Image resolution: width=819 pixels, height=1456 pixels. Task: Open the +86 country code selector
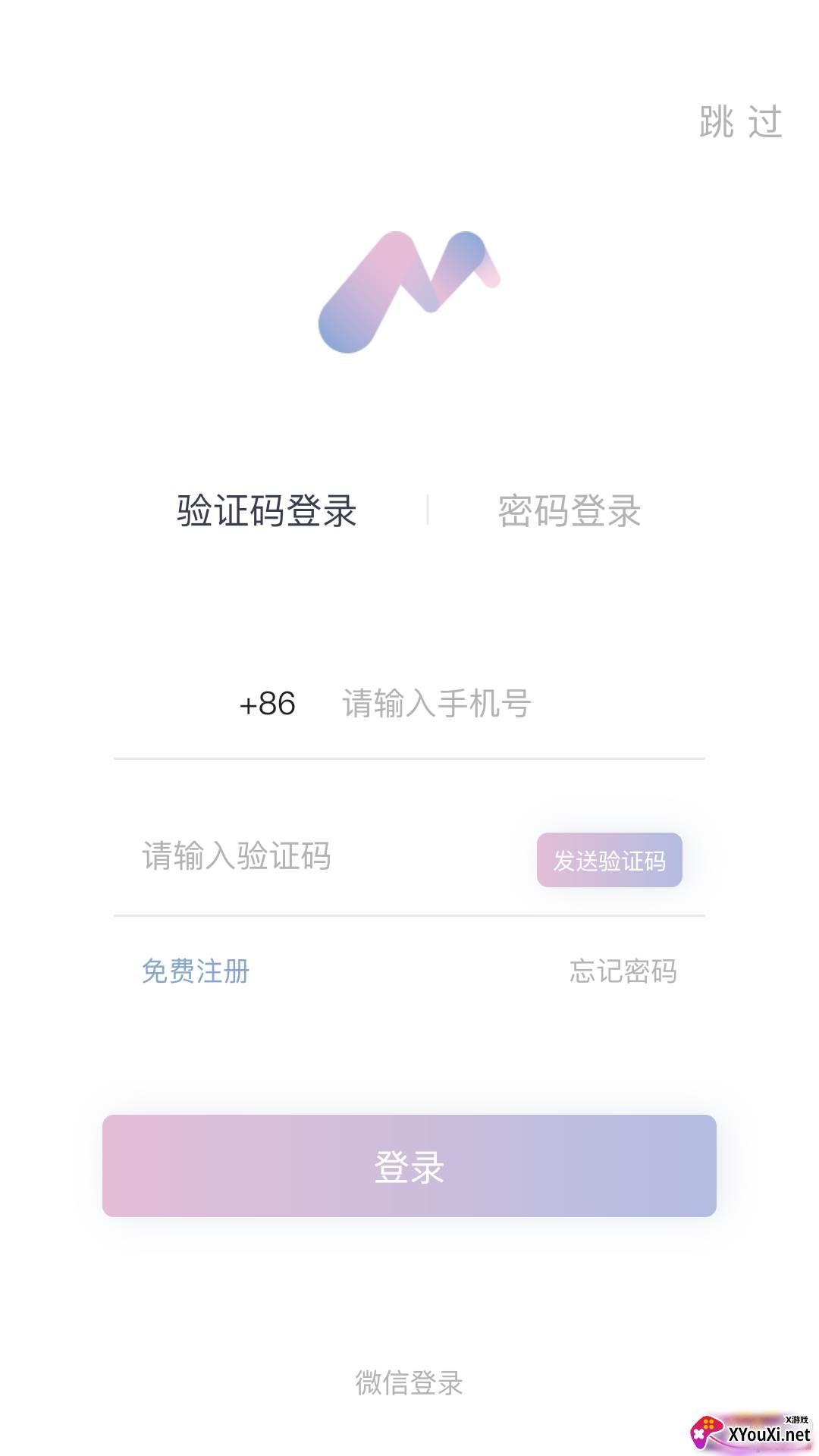coord(267,704)
